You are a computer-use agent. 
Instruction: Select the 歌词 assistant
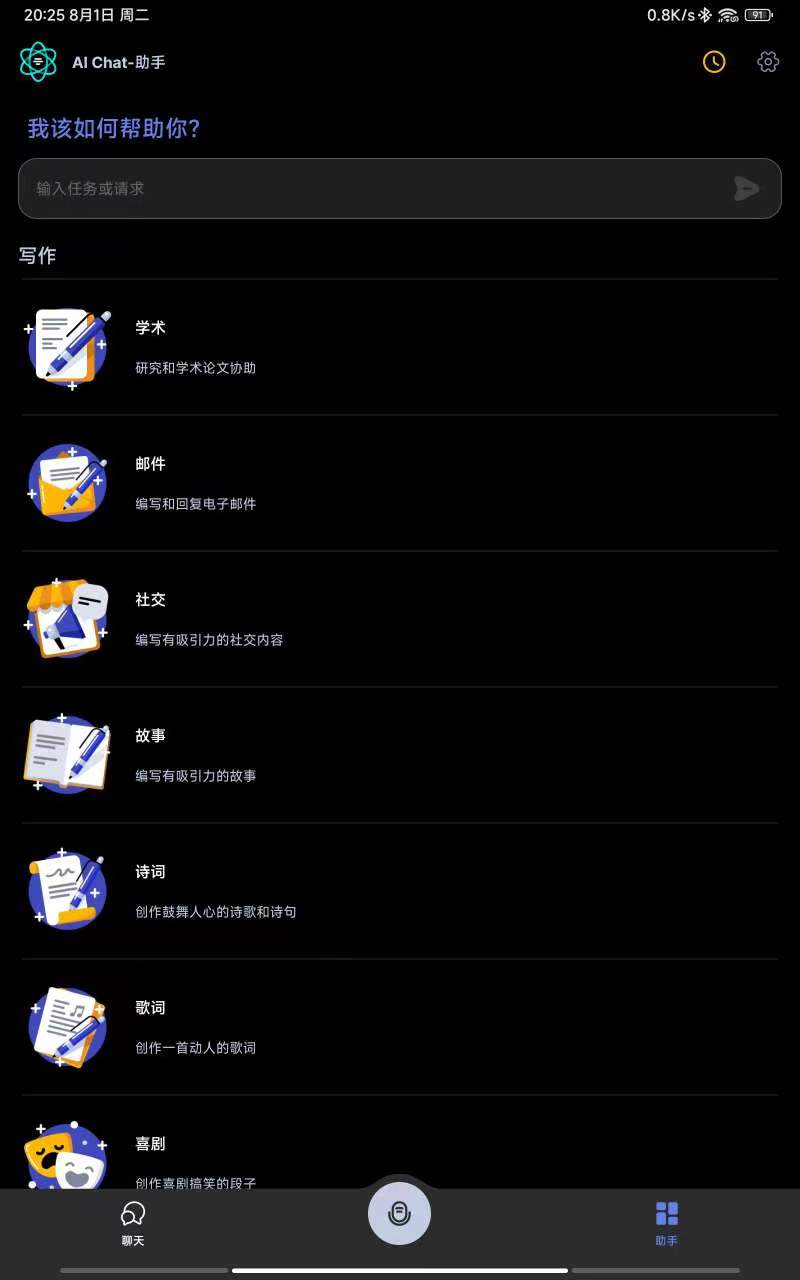click(400, 1027)
